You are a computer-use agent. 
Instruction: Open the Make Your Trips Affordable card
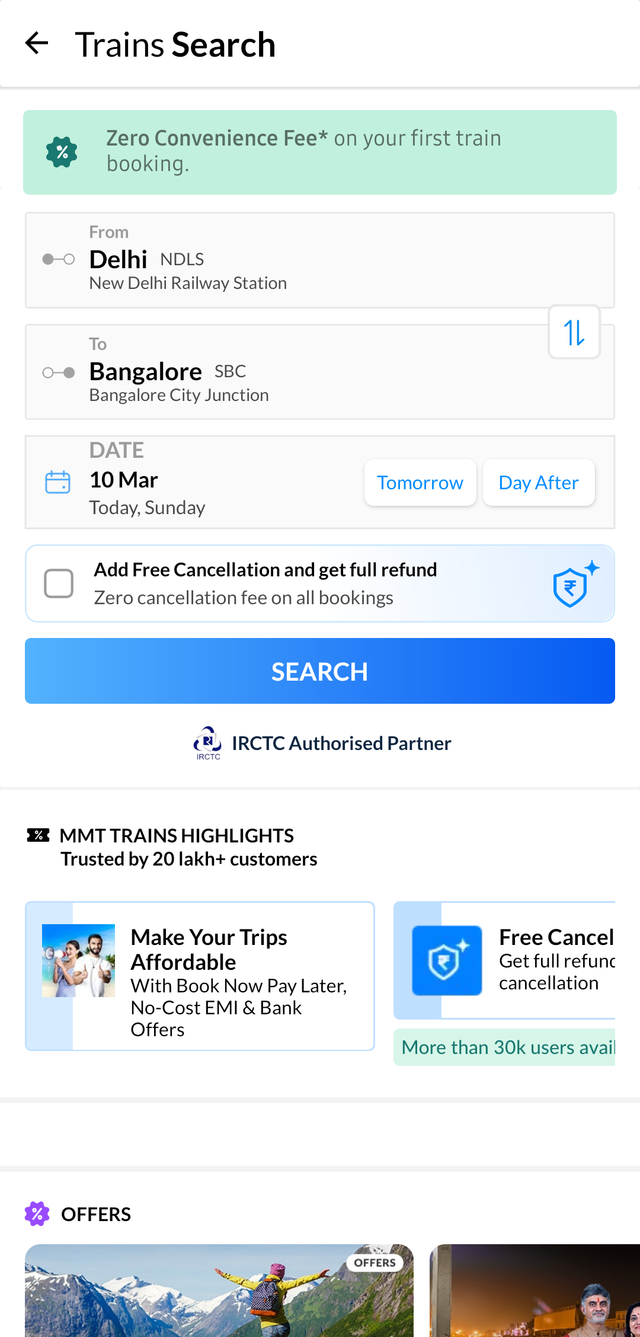200,976
